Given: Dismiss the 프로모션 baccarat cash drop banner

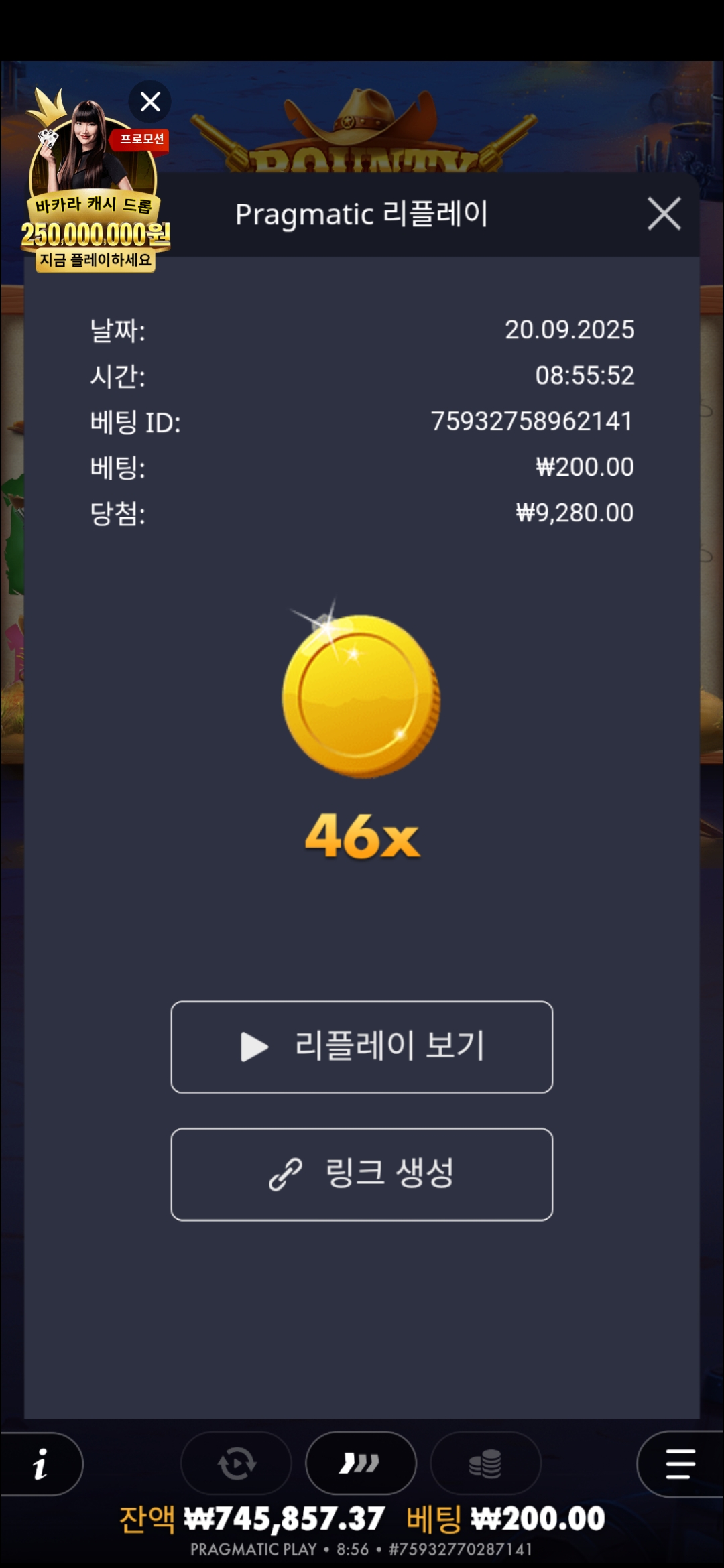Looking at the screenshot, I should (150, 102).
